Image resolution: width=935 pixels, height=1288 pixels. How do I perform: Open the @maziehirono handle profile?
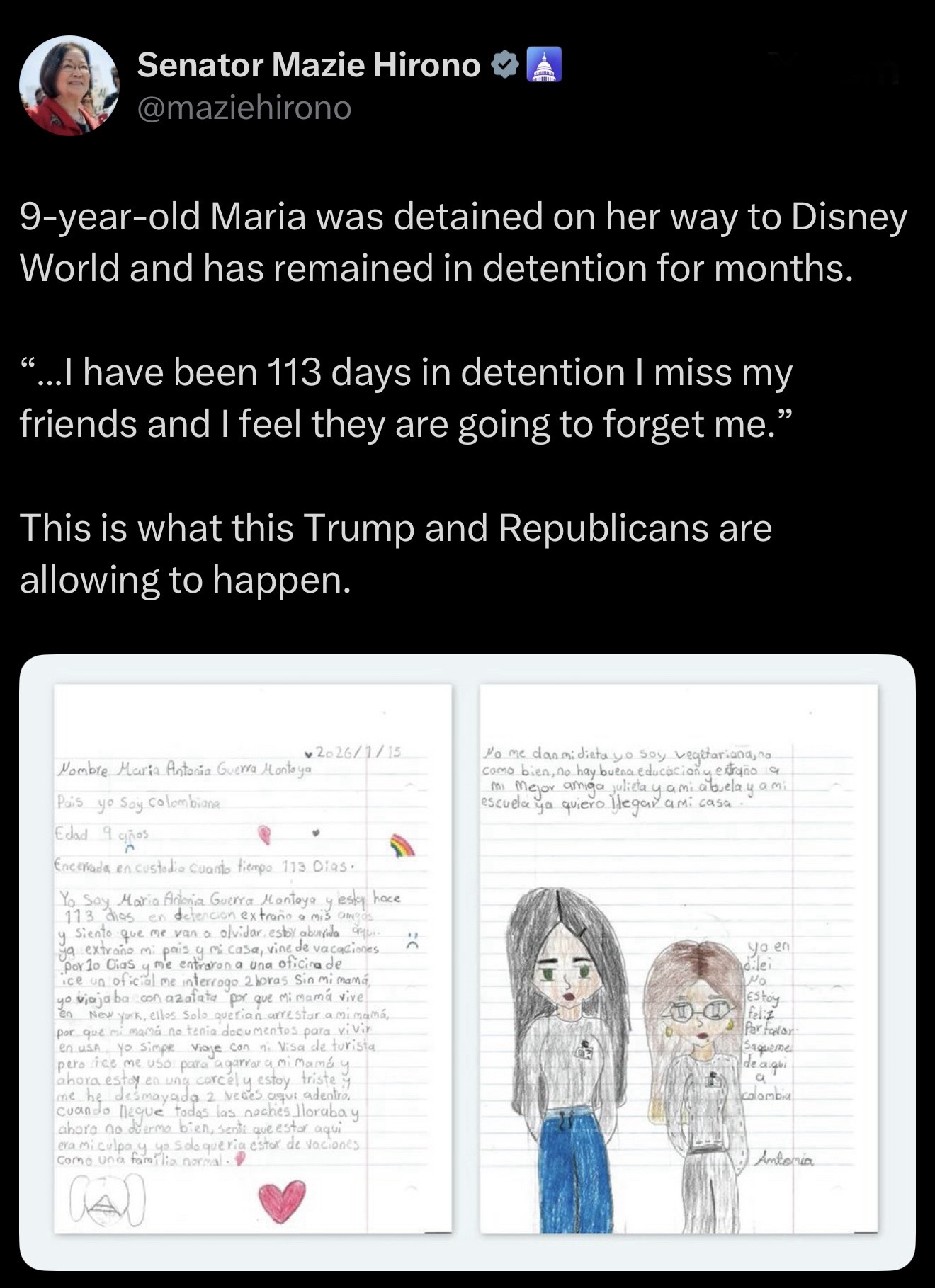point(244,108)
